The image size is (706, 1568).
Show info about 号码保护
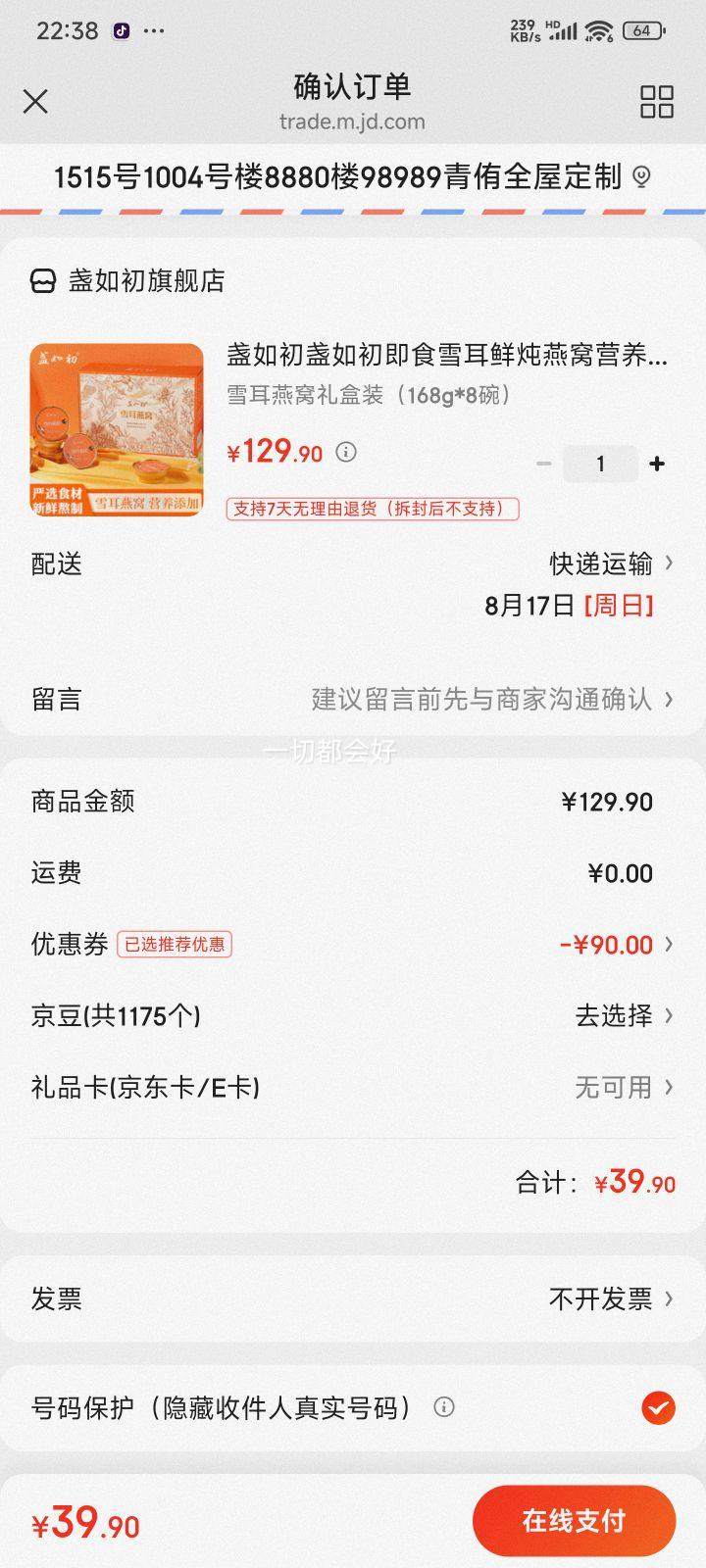point(444,1407)
